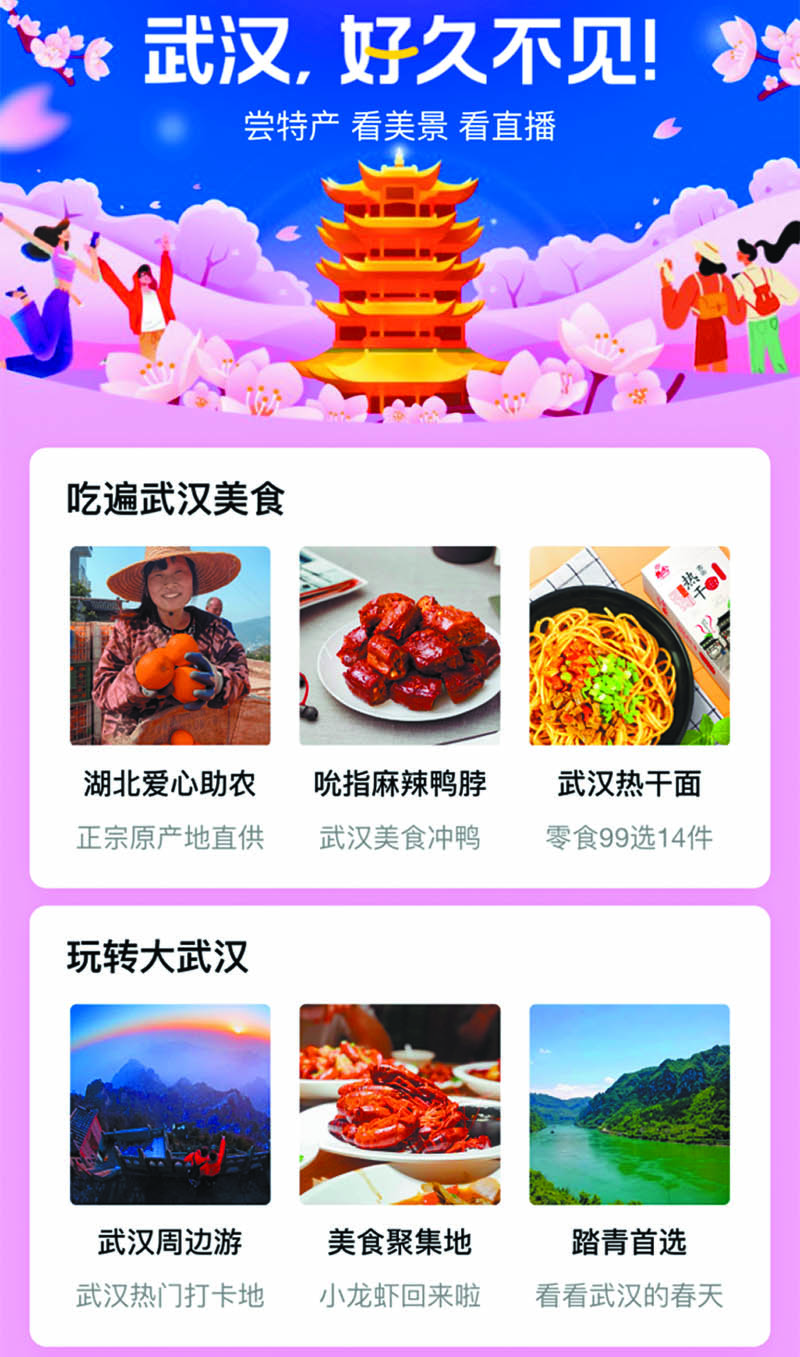800x1357 pixels.
Task: Open the 湖北爱心助农 tile
Action: 170,646
